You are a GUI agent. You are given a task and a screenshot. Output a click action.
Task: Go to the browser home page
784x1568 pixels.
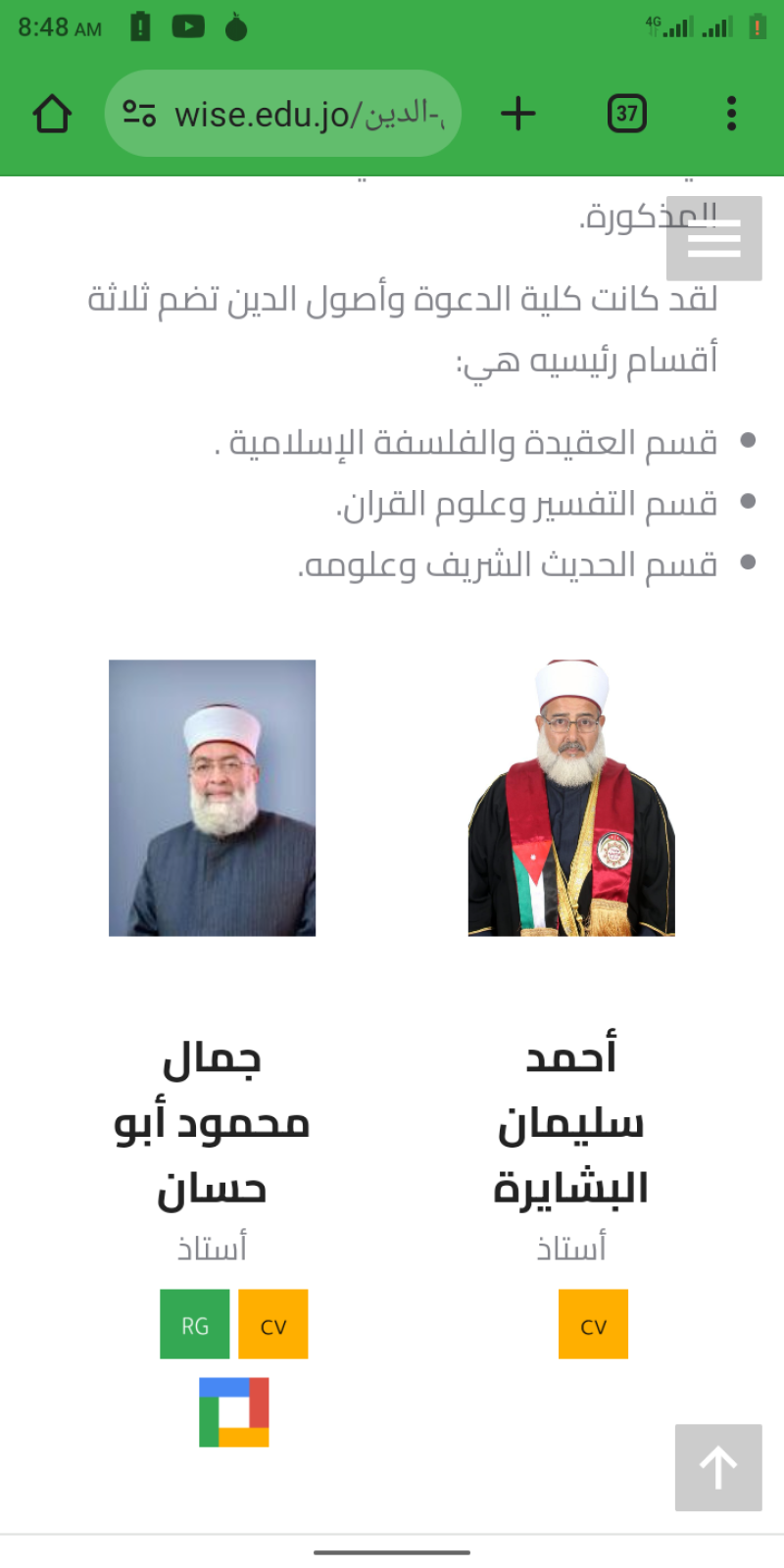52,114
